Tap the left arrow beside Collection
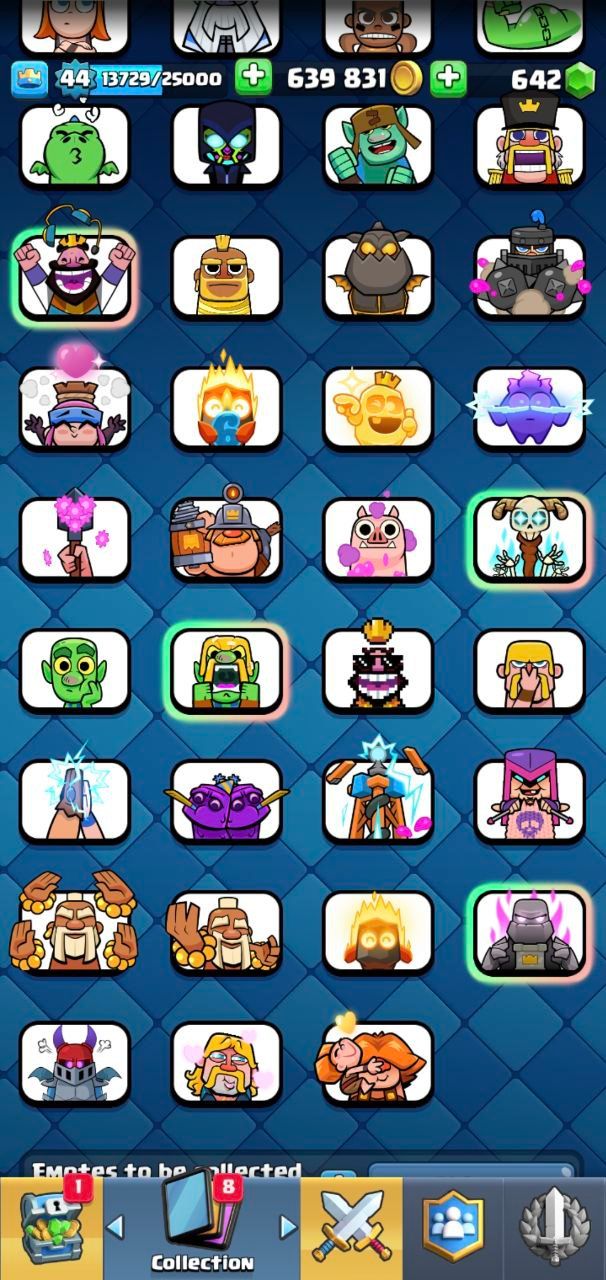Viewport: 606px width, 1280px height. (x=116, y=1226)
